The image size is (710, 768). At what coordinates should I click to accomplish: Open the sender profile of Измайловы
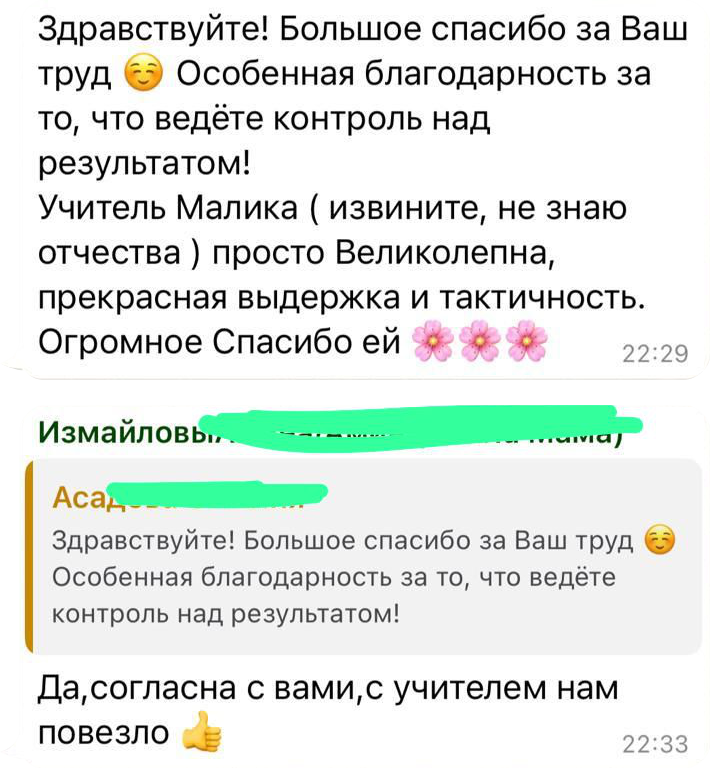118,431
